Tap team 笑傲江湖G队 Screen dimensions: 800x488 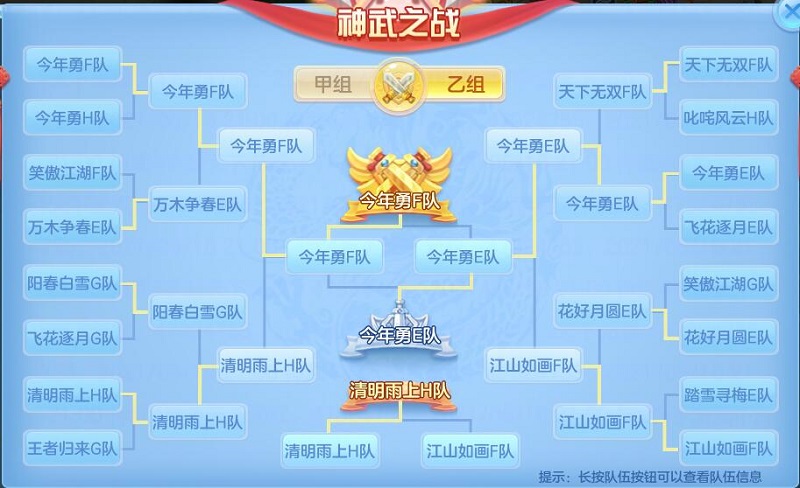point(728,283)
